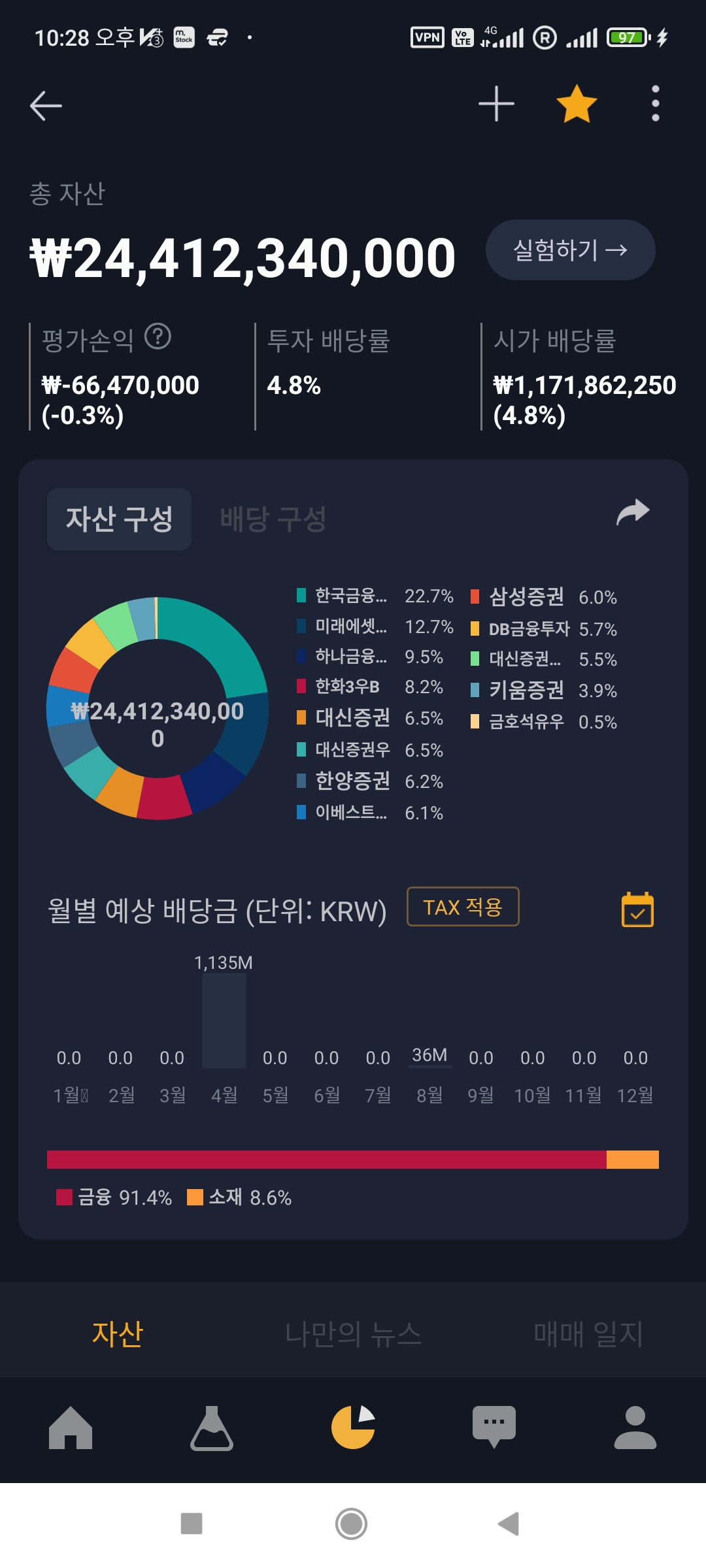Image resolution: width=706 pixels, height=1568 pixels.
Task: Tap the system back triangle button
Action: click(x=509, y=1524)
